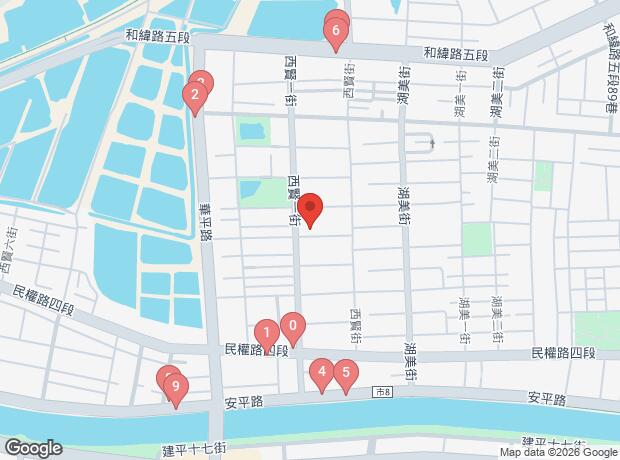Select map marker number 9
The width and height of the screenshot is (620, 460).
tap(176, 386)
